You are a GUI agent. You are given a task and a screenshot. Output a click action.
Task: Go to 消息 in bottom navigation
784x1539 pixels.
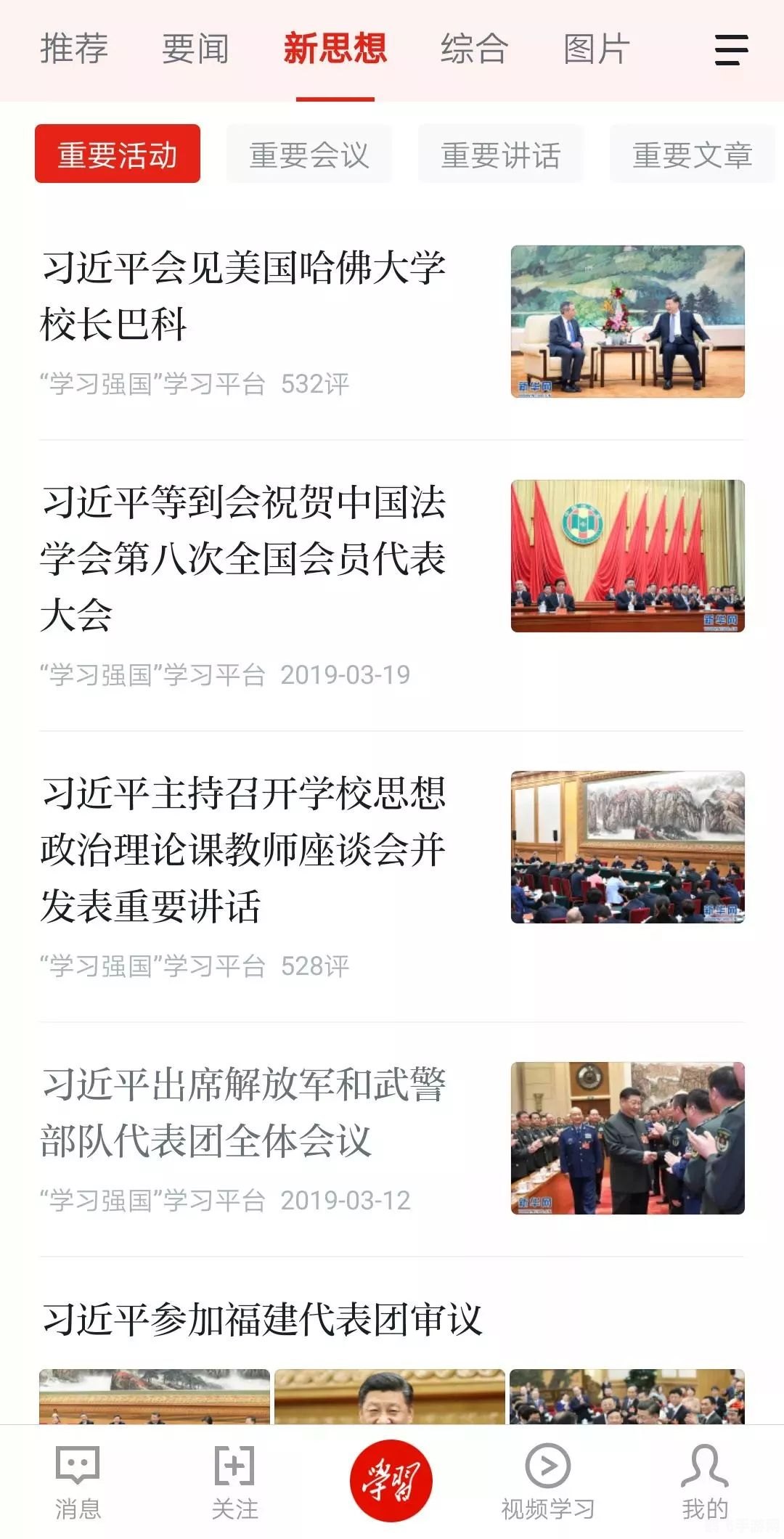[x=78, y=1482]
